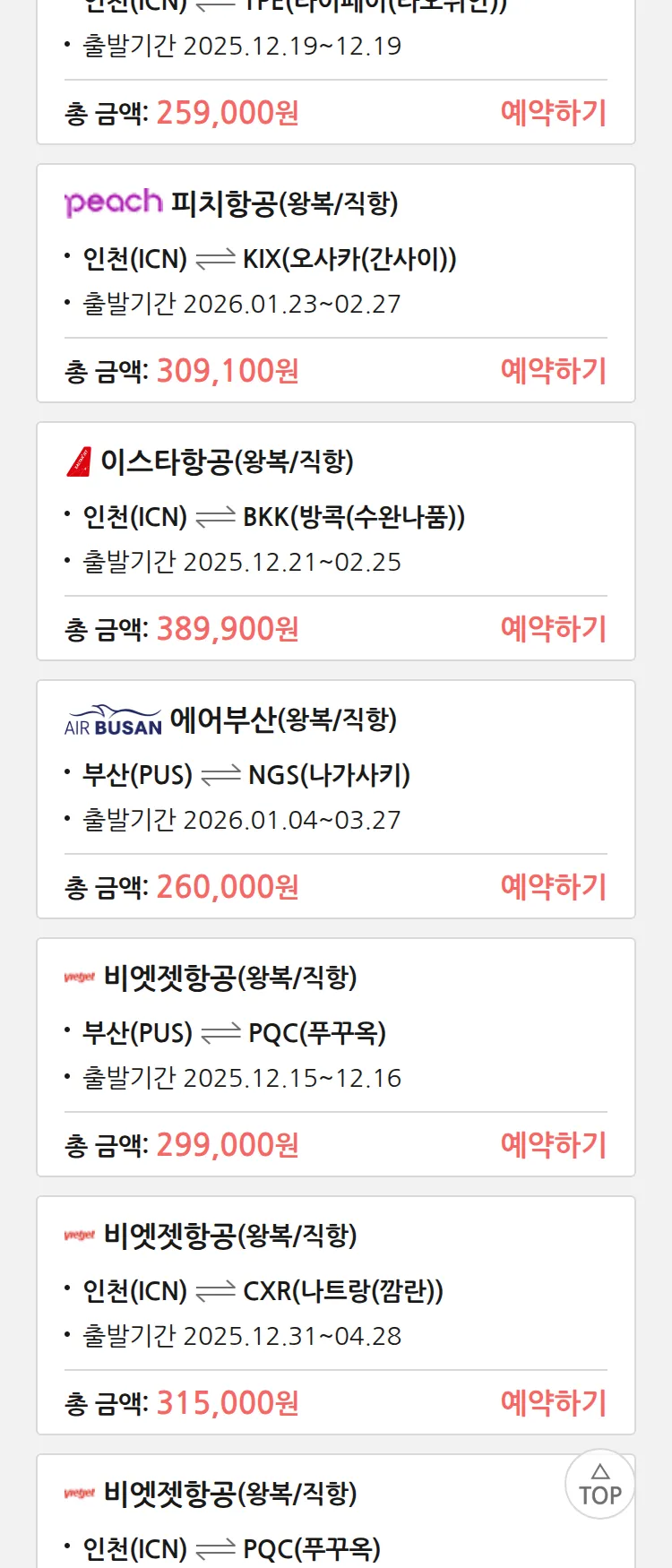Open Peach Aviation Osaka flight card
Viewport: 672px width, 1568px height.
pyautogui.click(x=335, y=260)
